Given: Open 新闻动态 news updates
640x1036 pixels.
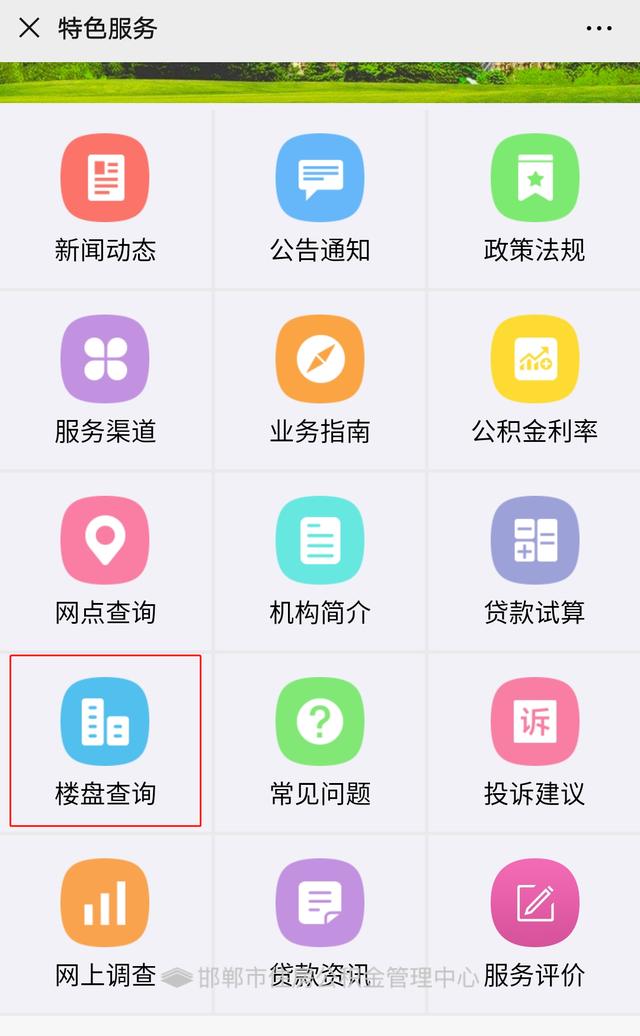Looking at the screenshot, I should tap(105, 178).
